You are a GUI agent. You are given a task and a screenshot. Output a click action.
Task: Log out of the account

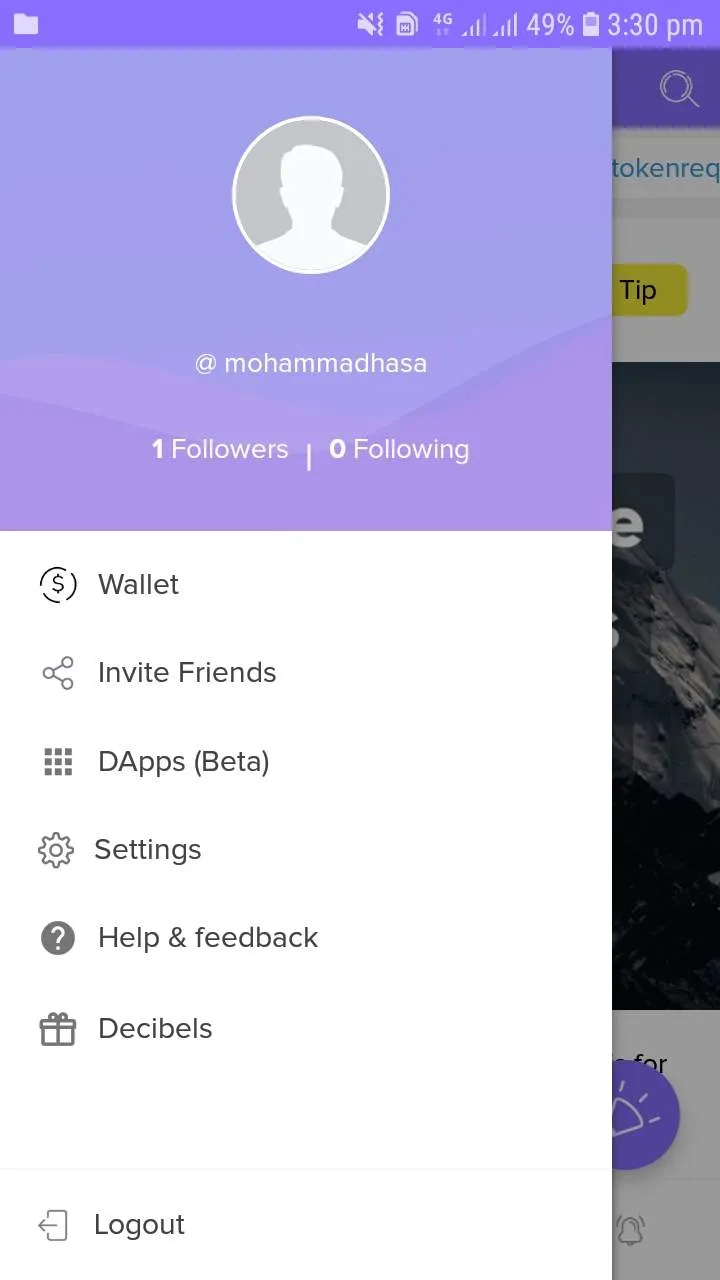click(305, 1225)
